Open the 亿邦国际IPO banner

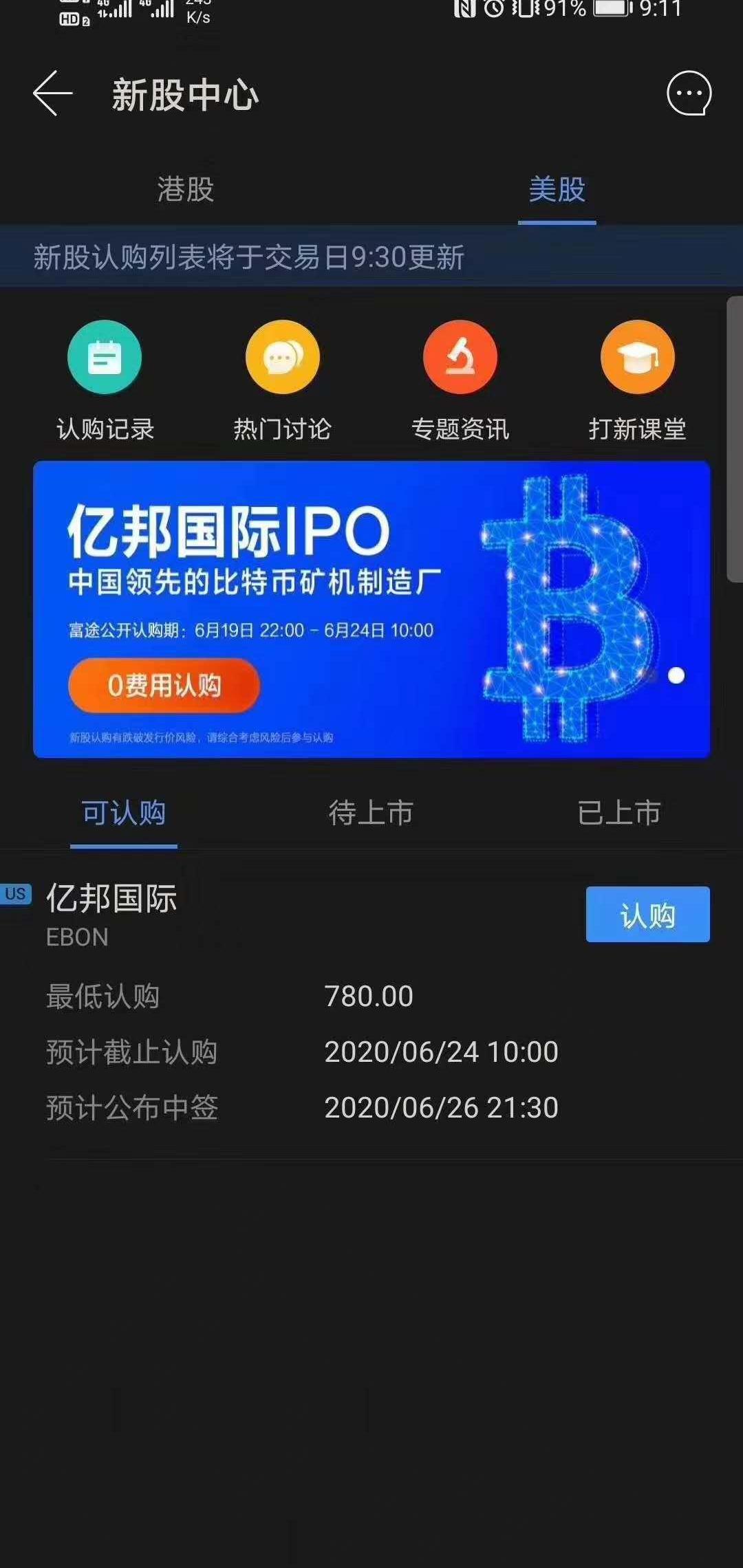point(371,609)
